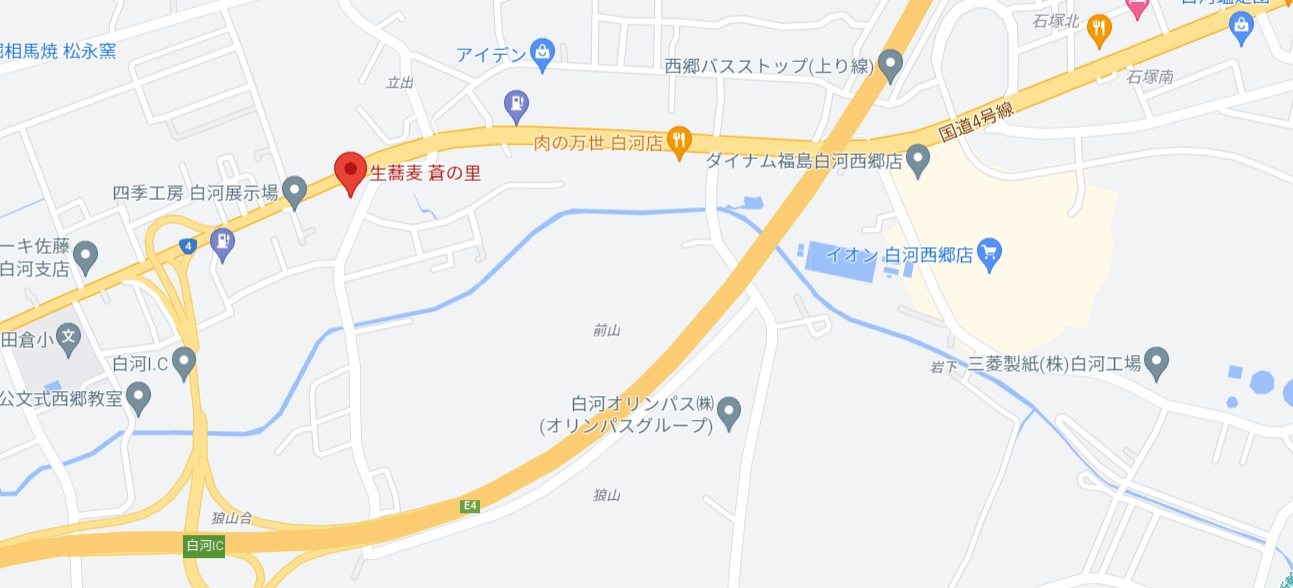Tap the red pin for 生蕎麦 蒼の里

tap(350, 172)
